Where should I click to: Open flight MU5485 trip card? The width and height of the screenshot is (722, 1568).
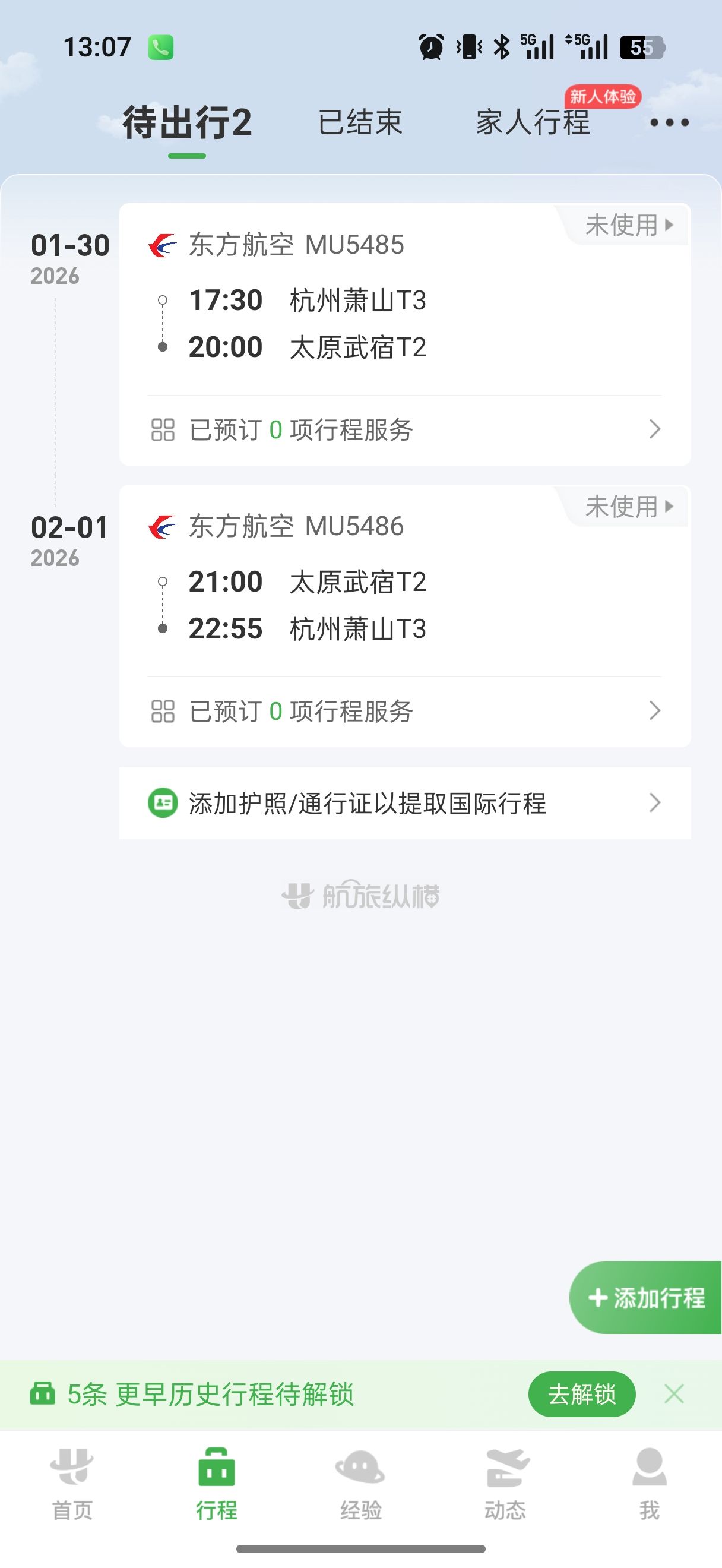(405, 298)
